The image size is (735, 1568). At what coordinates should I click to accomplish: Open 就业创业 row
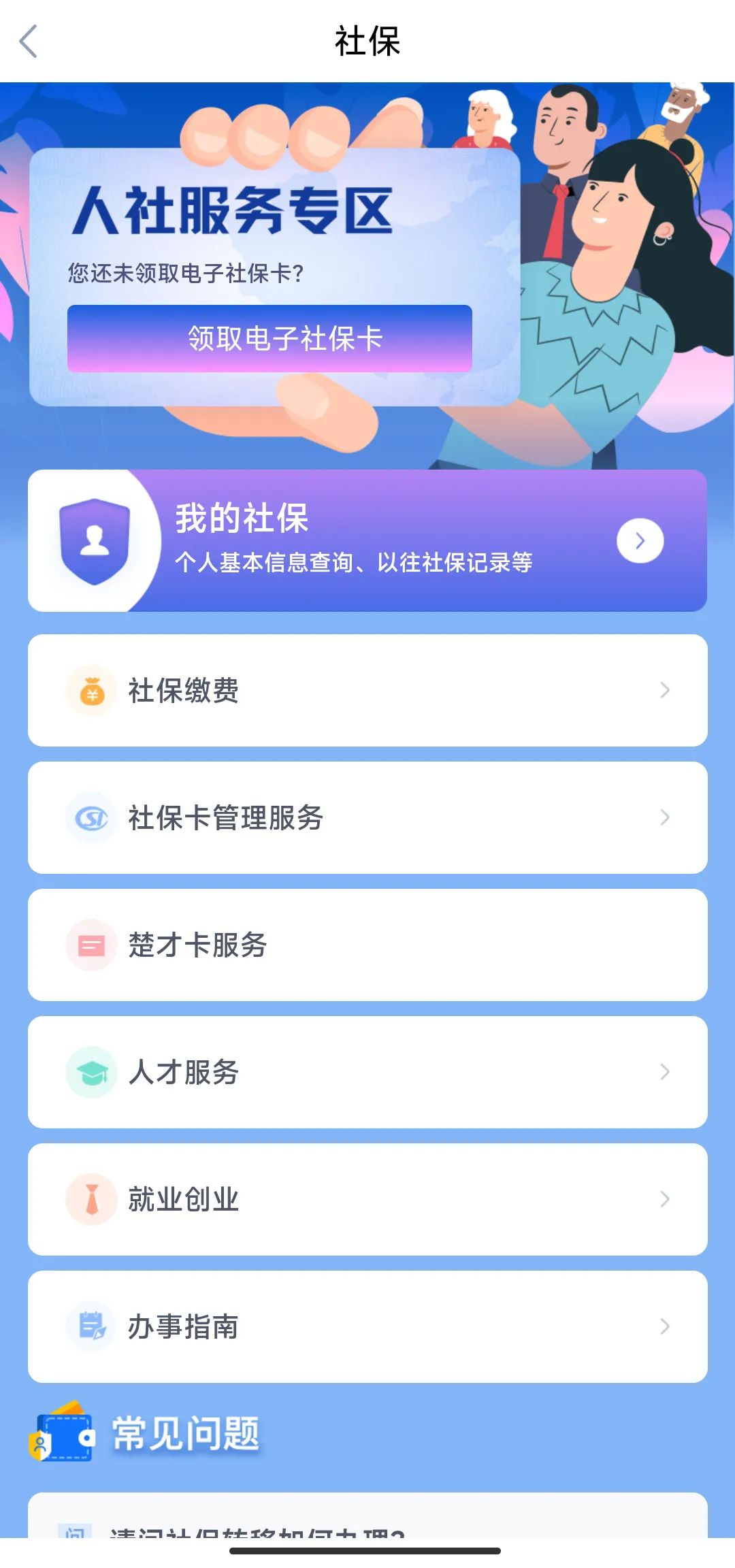[x=367, y=1199]
